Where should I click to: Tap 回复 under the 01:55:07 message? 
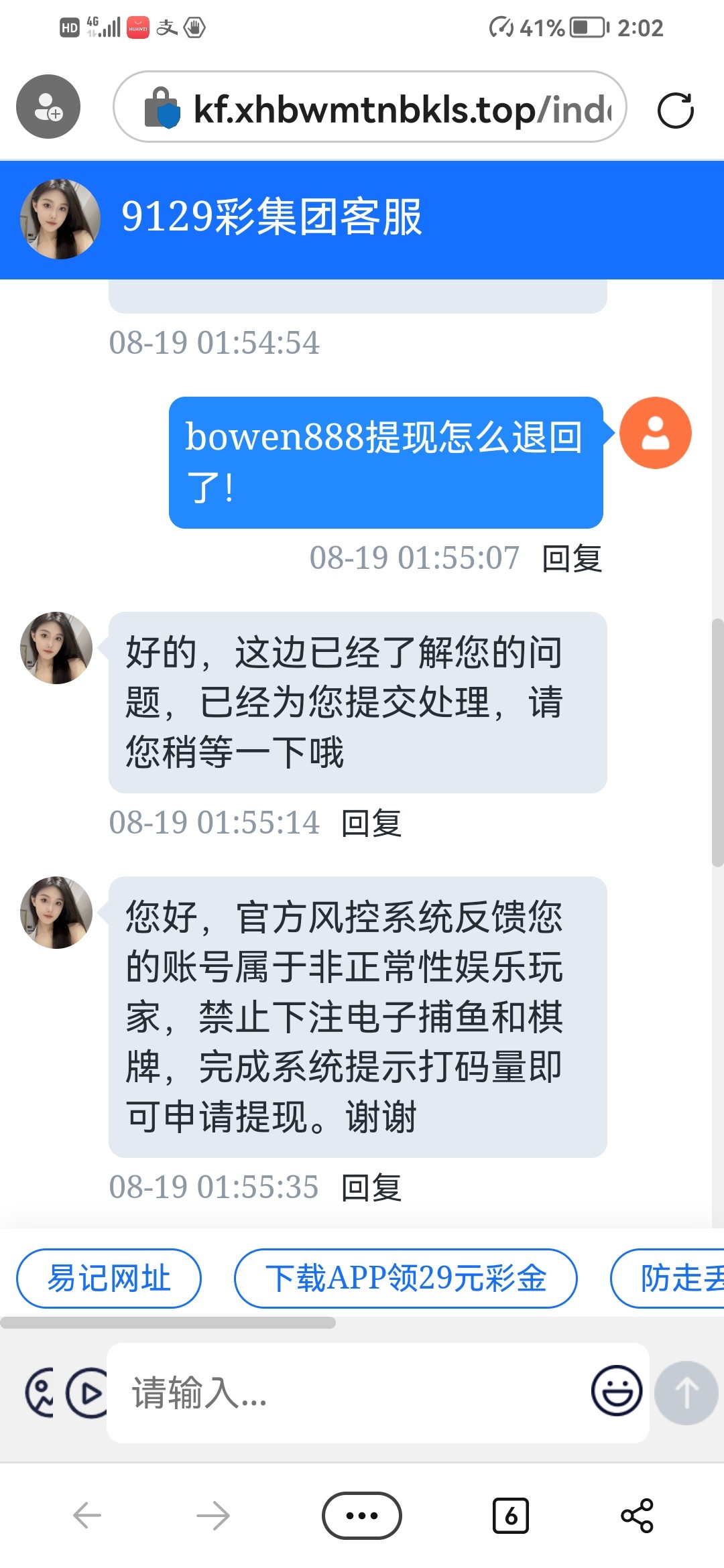pos(572,558)
